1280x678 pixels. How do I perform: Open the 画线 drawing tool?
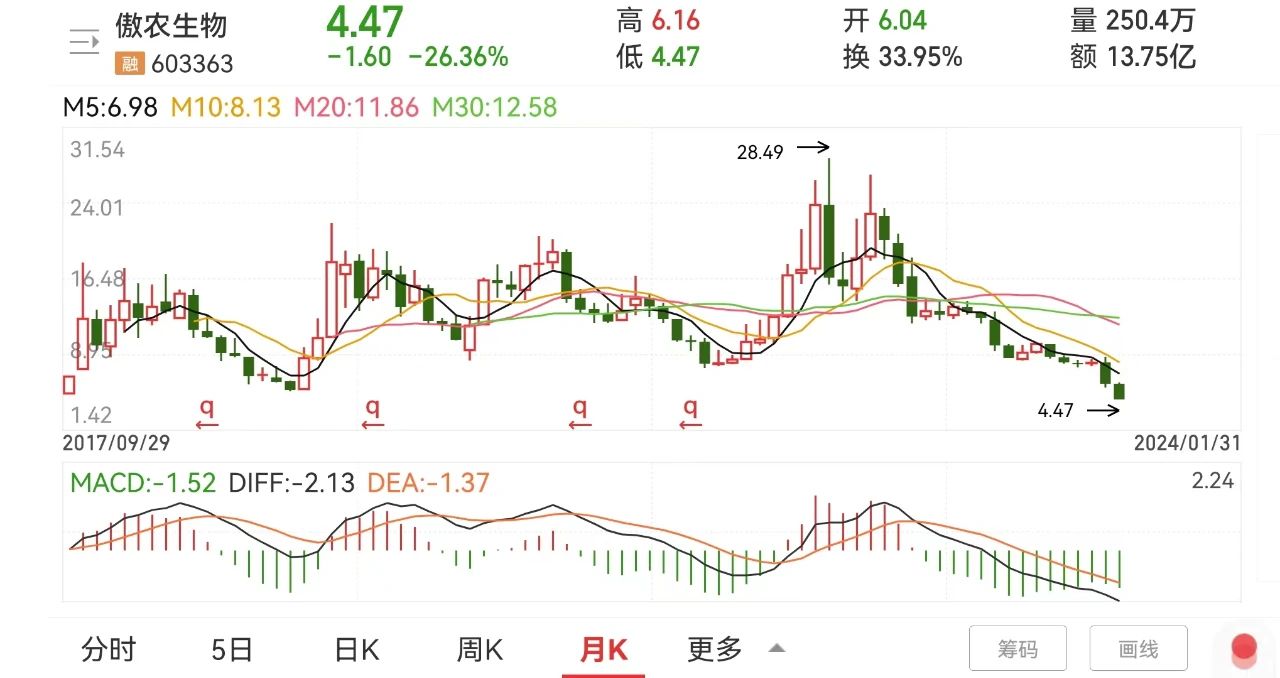1138,649
